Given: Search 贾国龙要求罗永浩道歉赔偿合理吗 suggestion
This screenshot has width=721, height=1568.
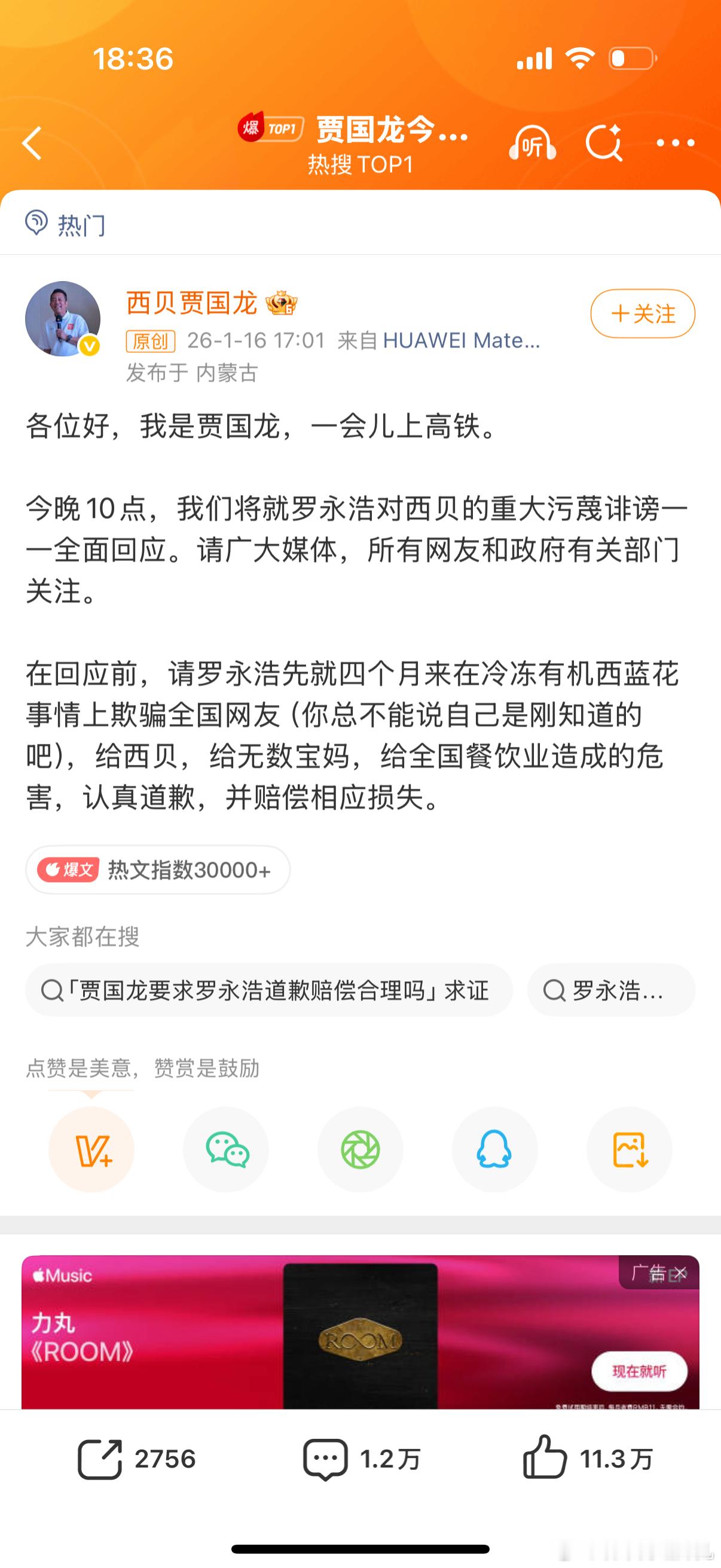Looking at the screenshot, I should [271, 990].
